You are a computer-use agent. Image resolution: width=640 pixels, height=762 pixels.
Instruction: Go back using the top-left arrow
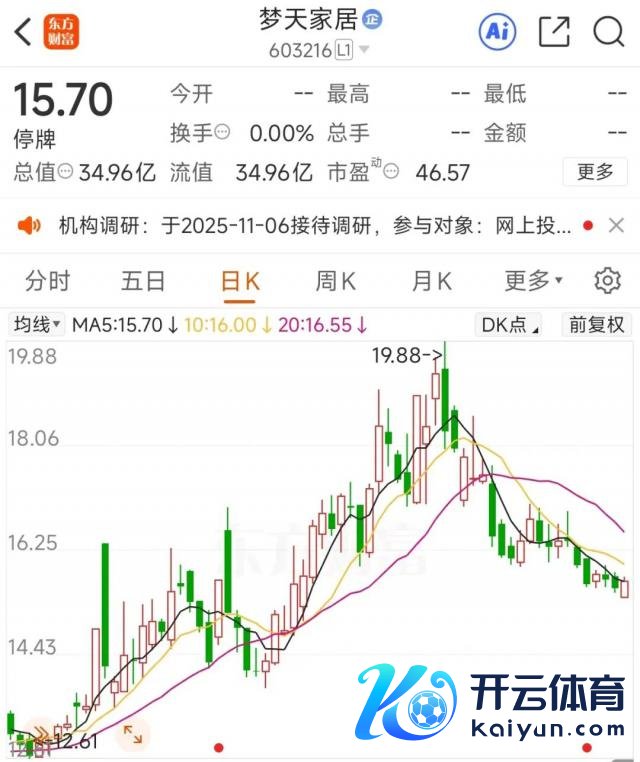click(x=22, y=32)
